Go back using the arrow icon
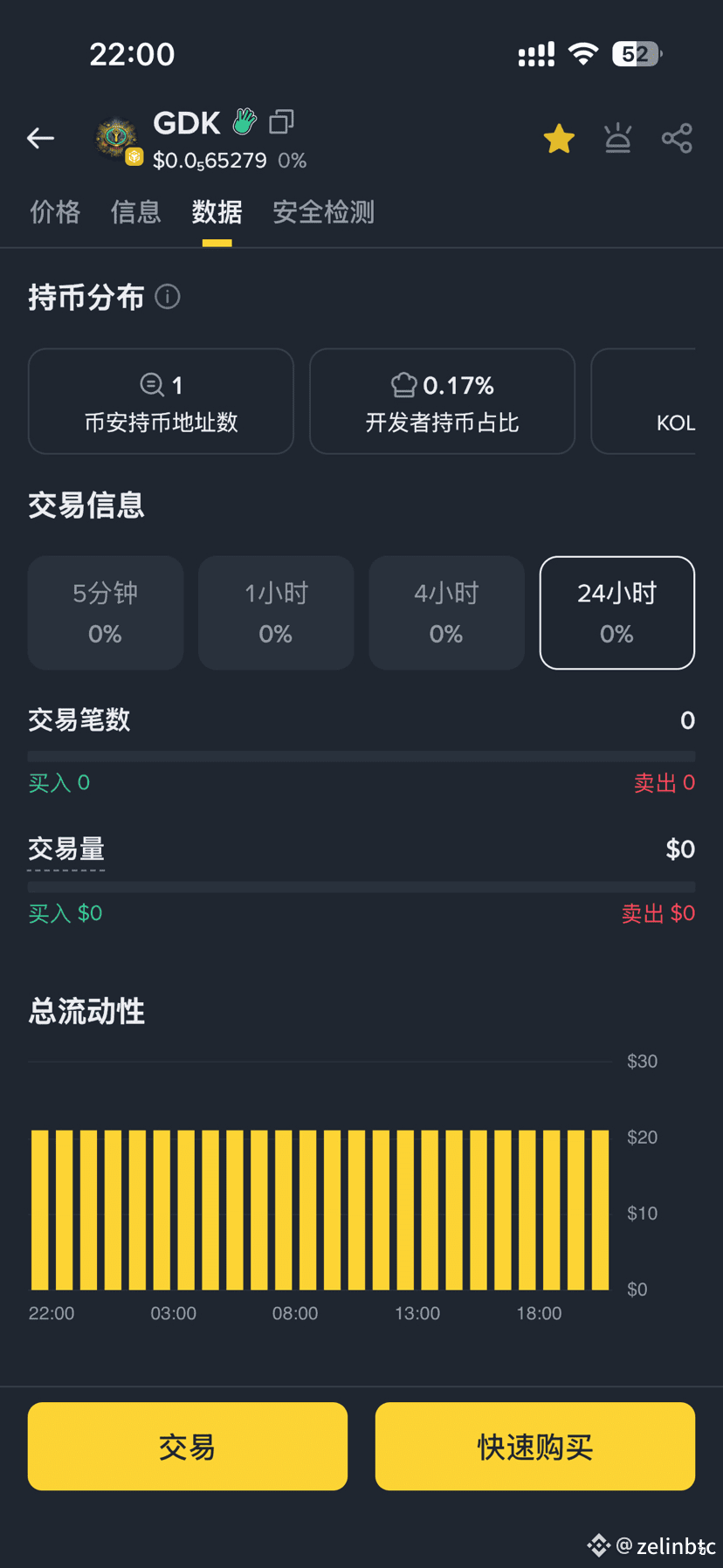The width and height of the screenshot is (723, 1568). (41, 138)
